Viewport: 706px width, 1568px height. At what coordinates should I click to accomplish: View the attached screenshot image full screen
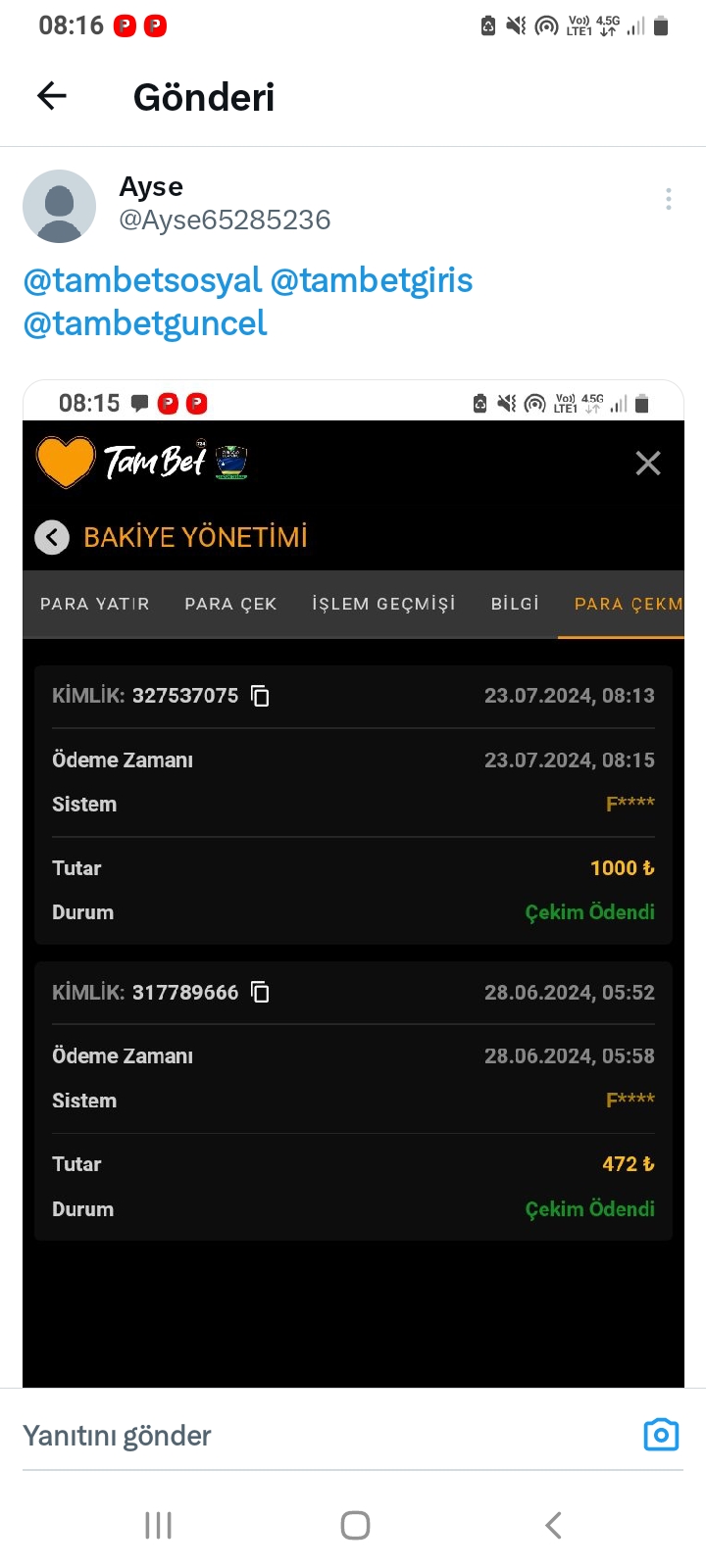pos(353,882)
